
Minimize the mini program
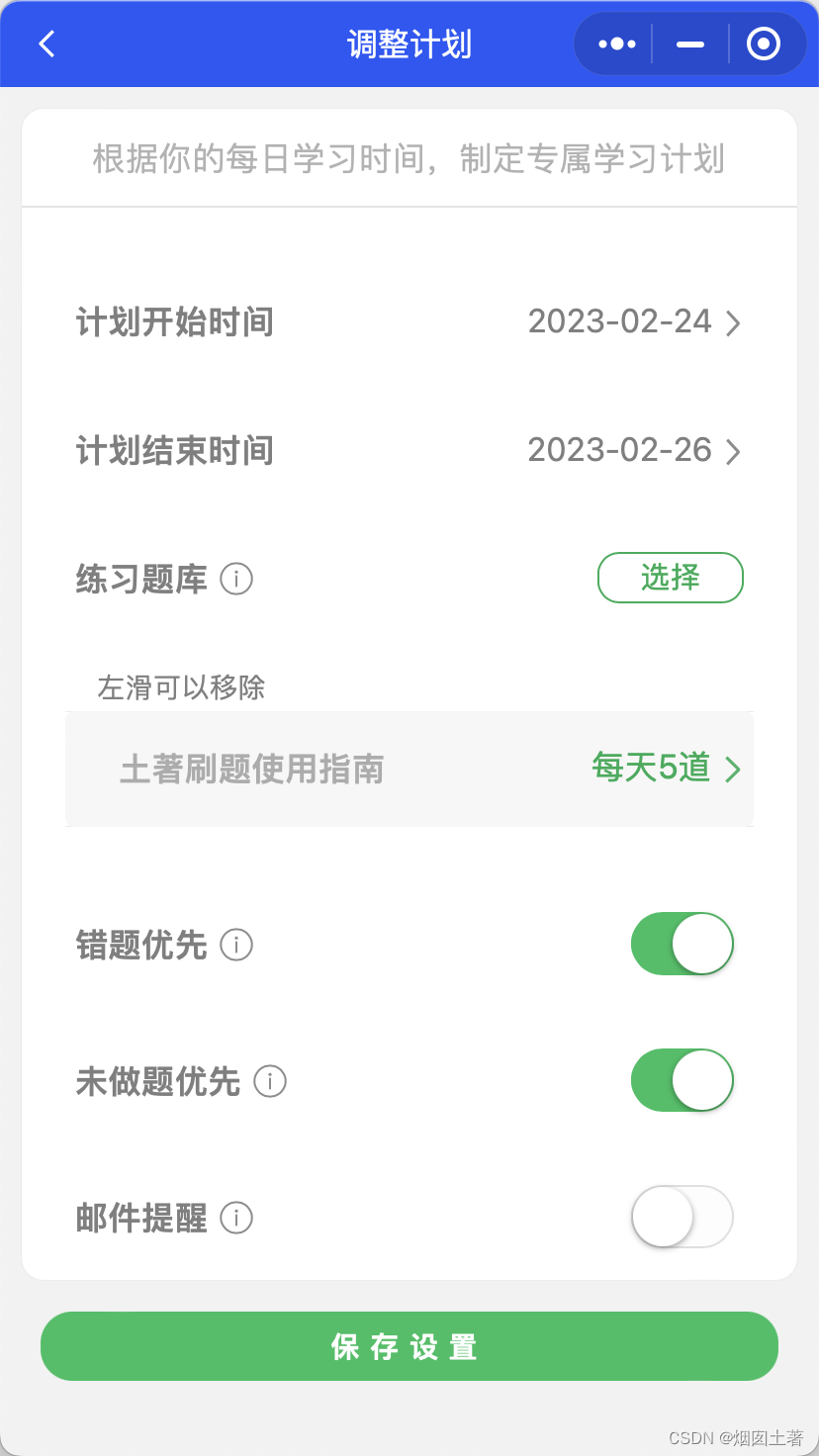click(x=690, y=45)
